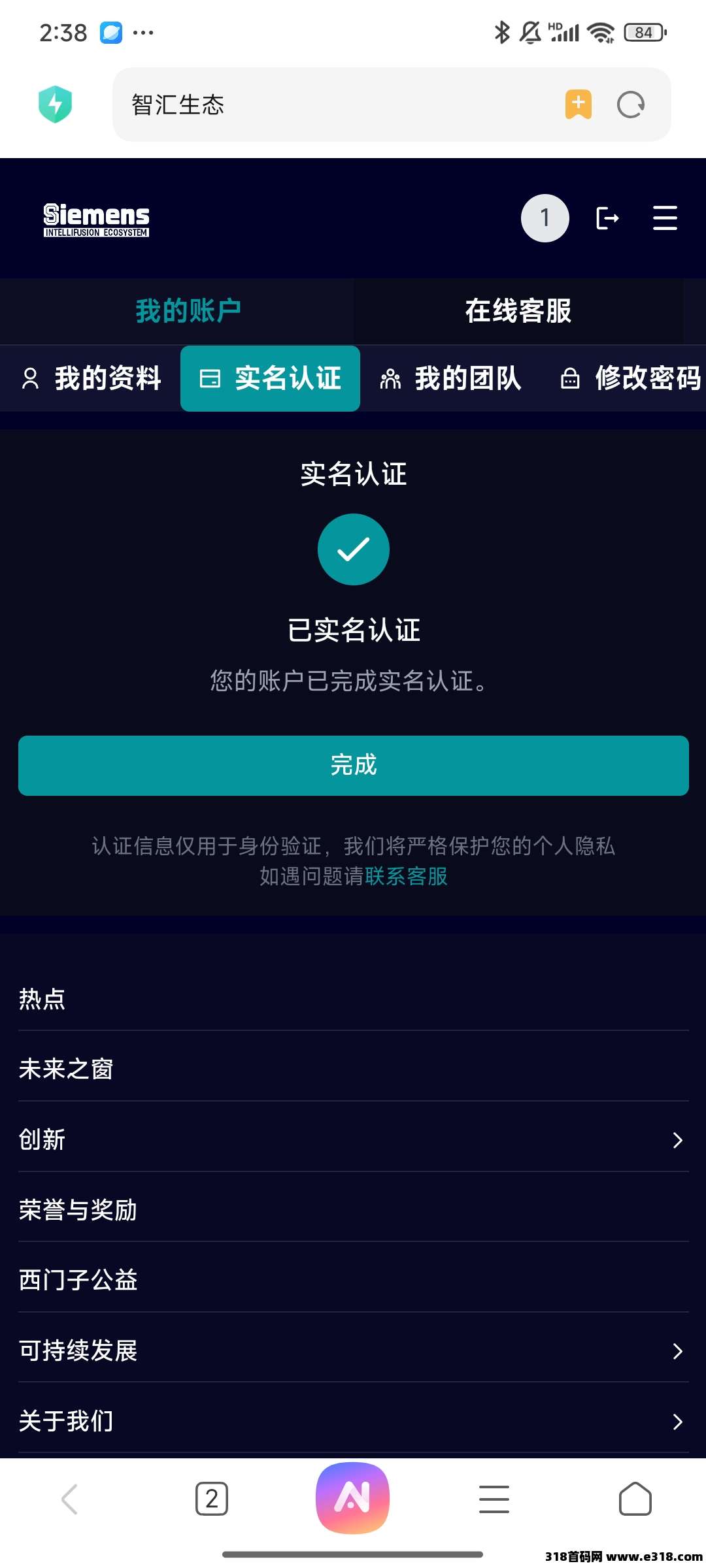Go to 我的团队 section
Image resolution: width=706 pixels, height=1568 pixels.
(x=450, y=378)
